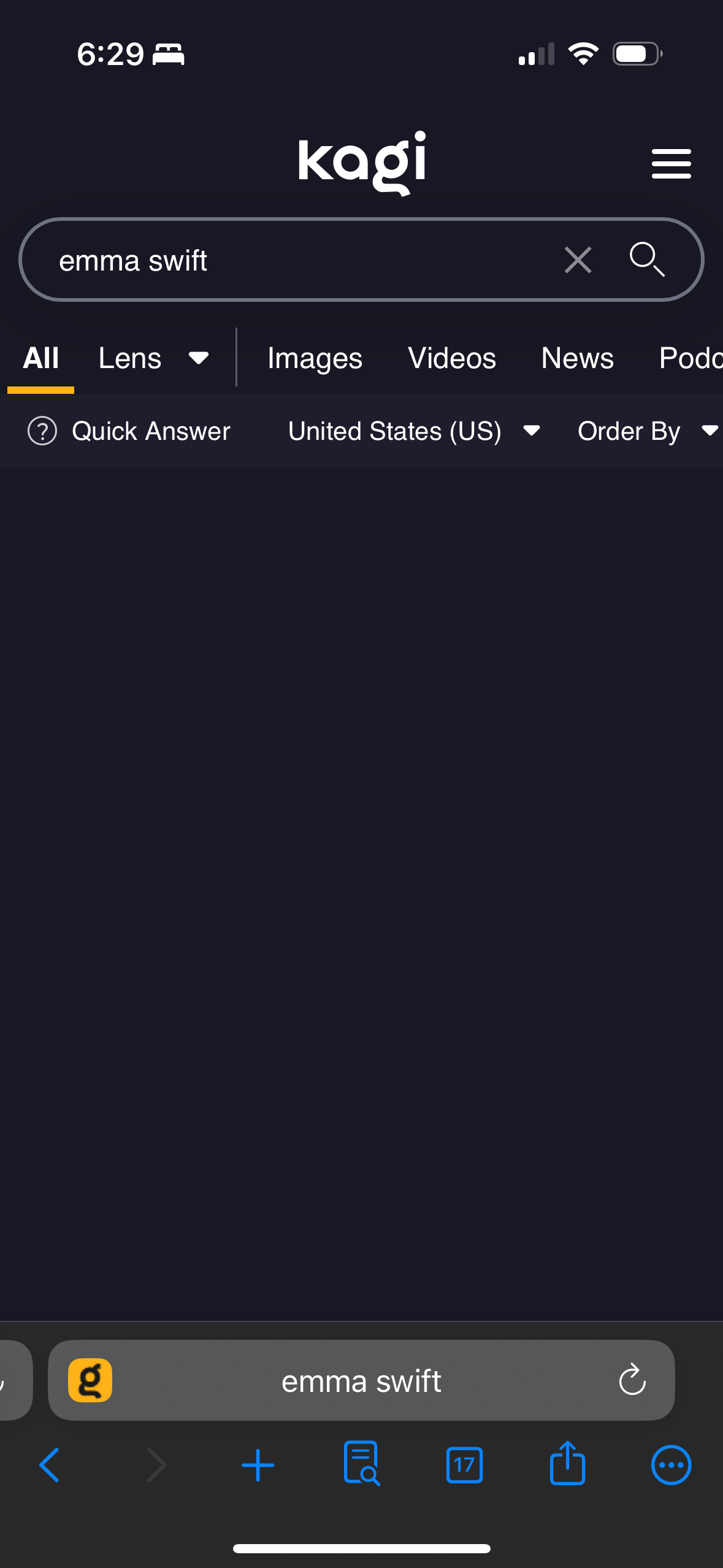
Task: Clear the emma swift search query
Action: point(578,260)
